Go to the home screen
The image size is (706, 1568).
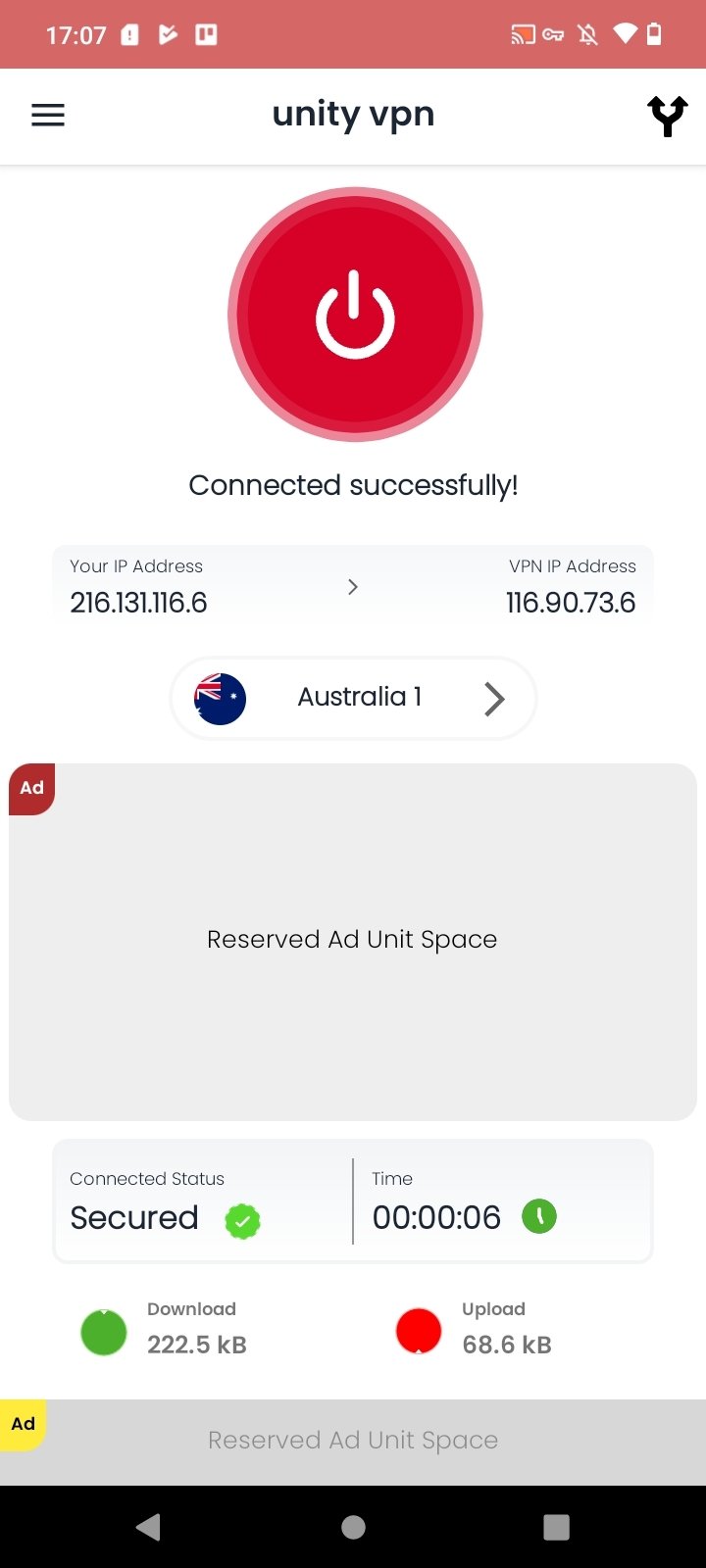point(353,1527)
